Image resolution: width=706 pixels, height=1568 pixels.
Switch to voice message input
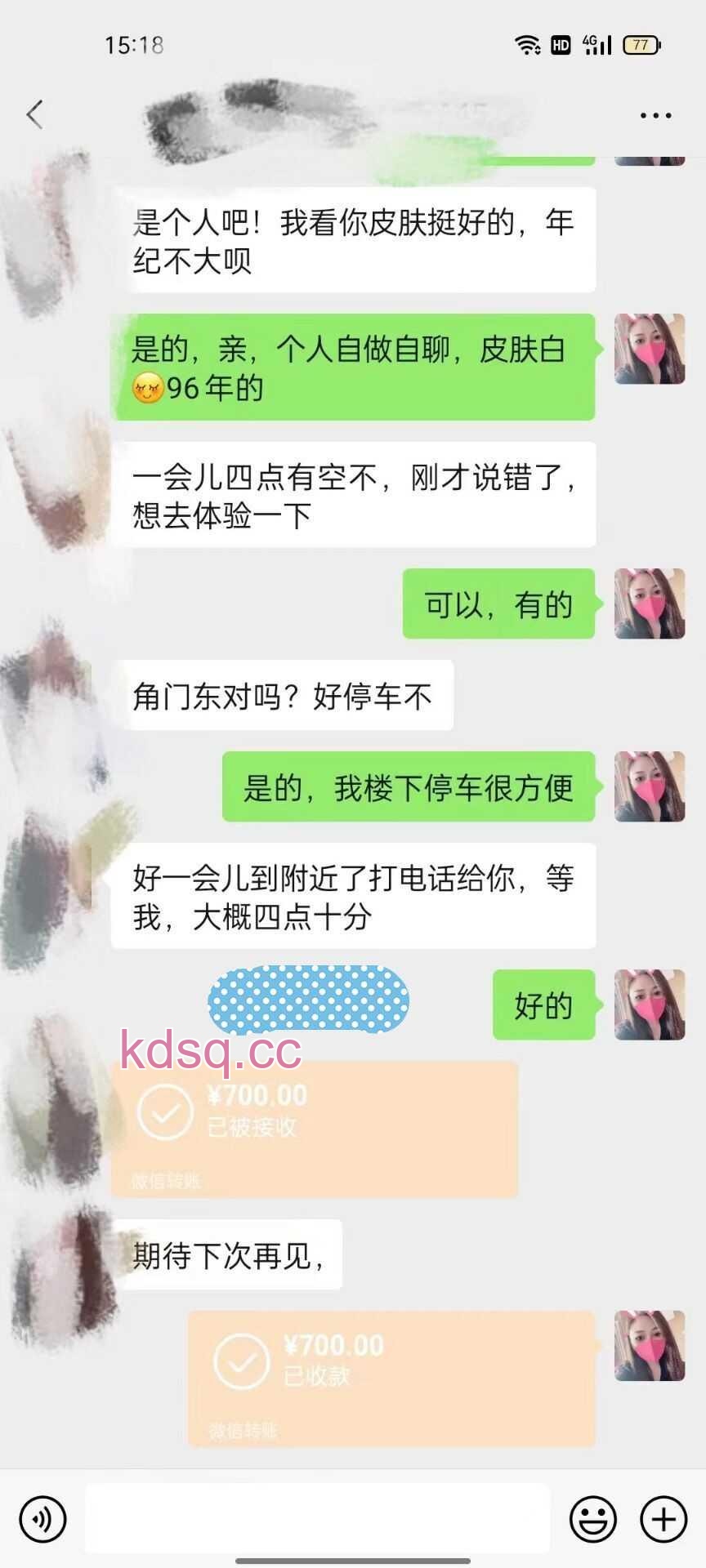42,1519
